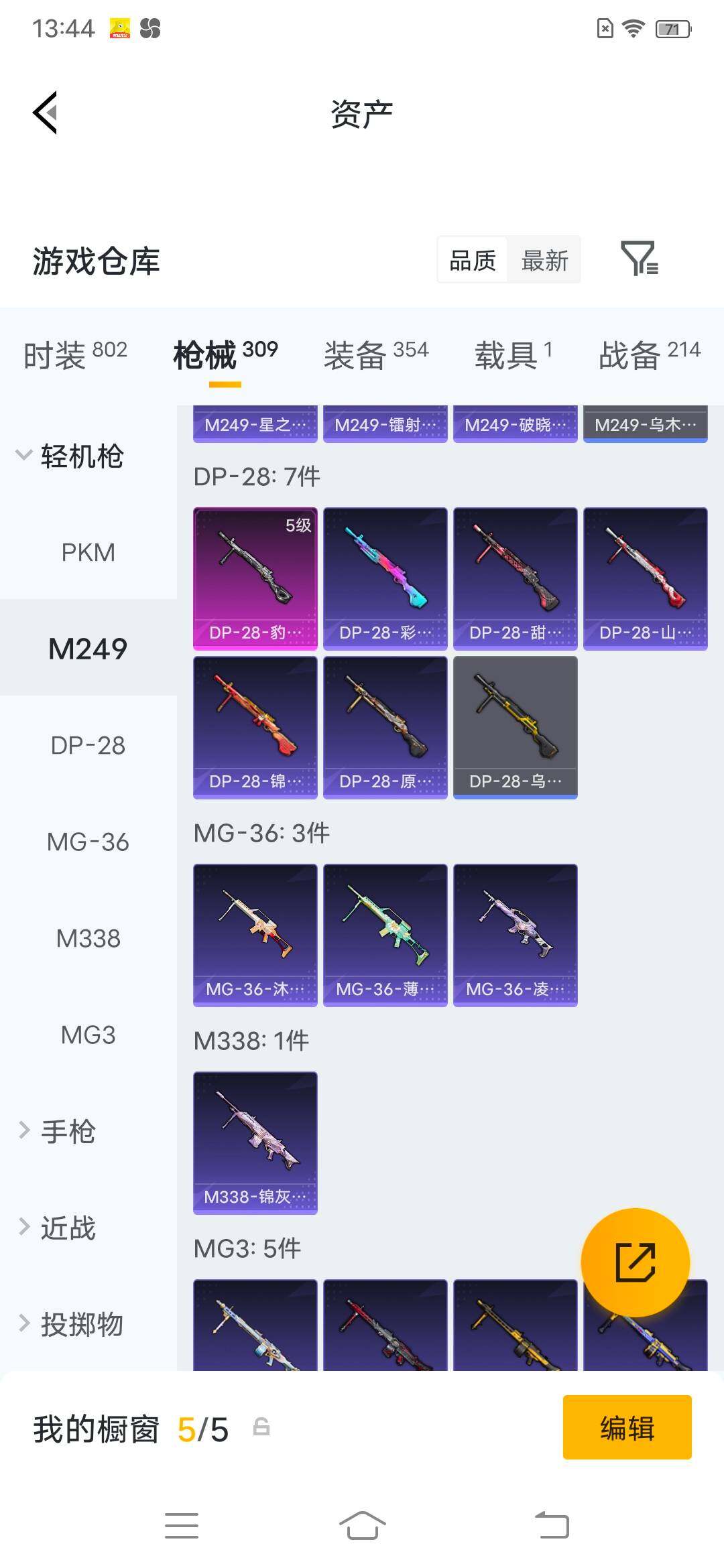Select PKM in the side list
The image size is (724, 1568).
tap(88, 553)
